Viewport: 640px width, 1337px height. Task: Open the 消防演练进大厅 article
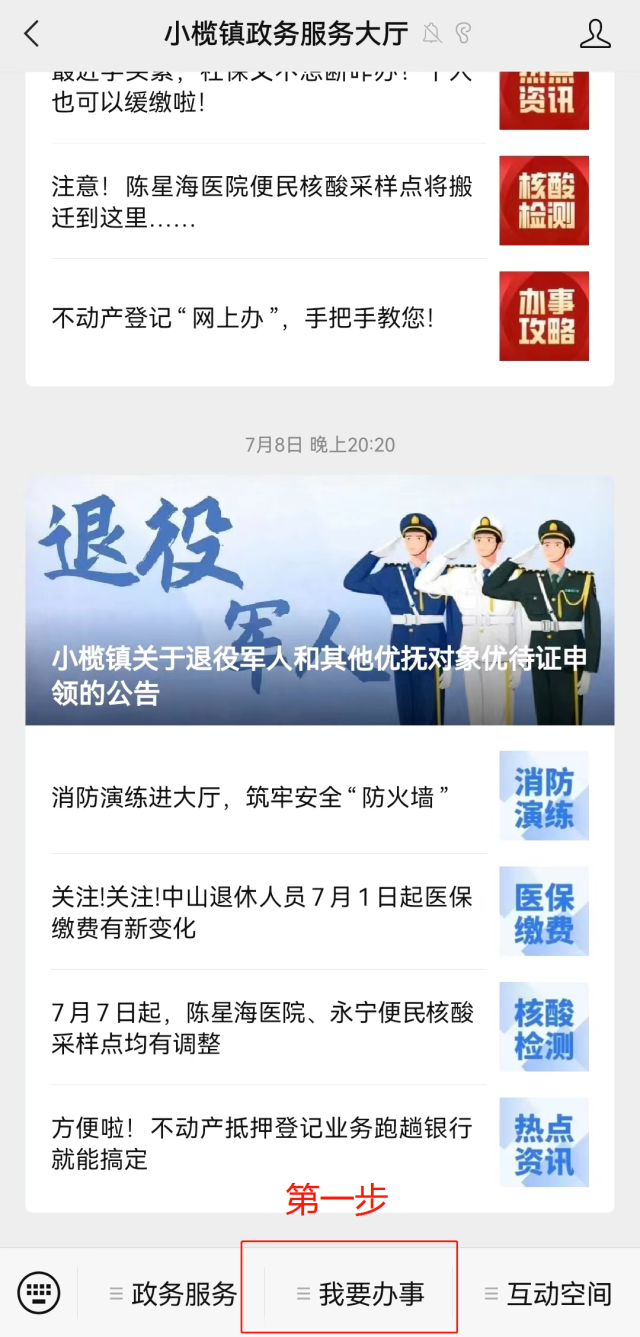[x=320, y=796]
